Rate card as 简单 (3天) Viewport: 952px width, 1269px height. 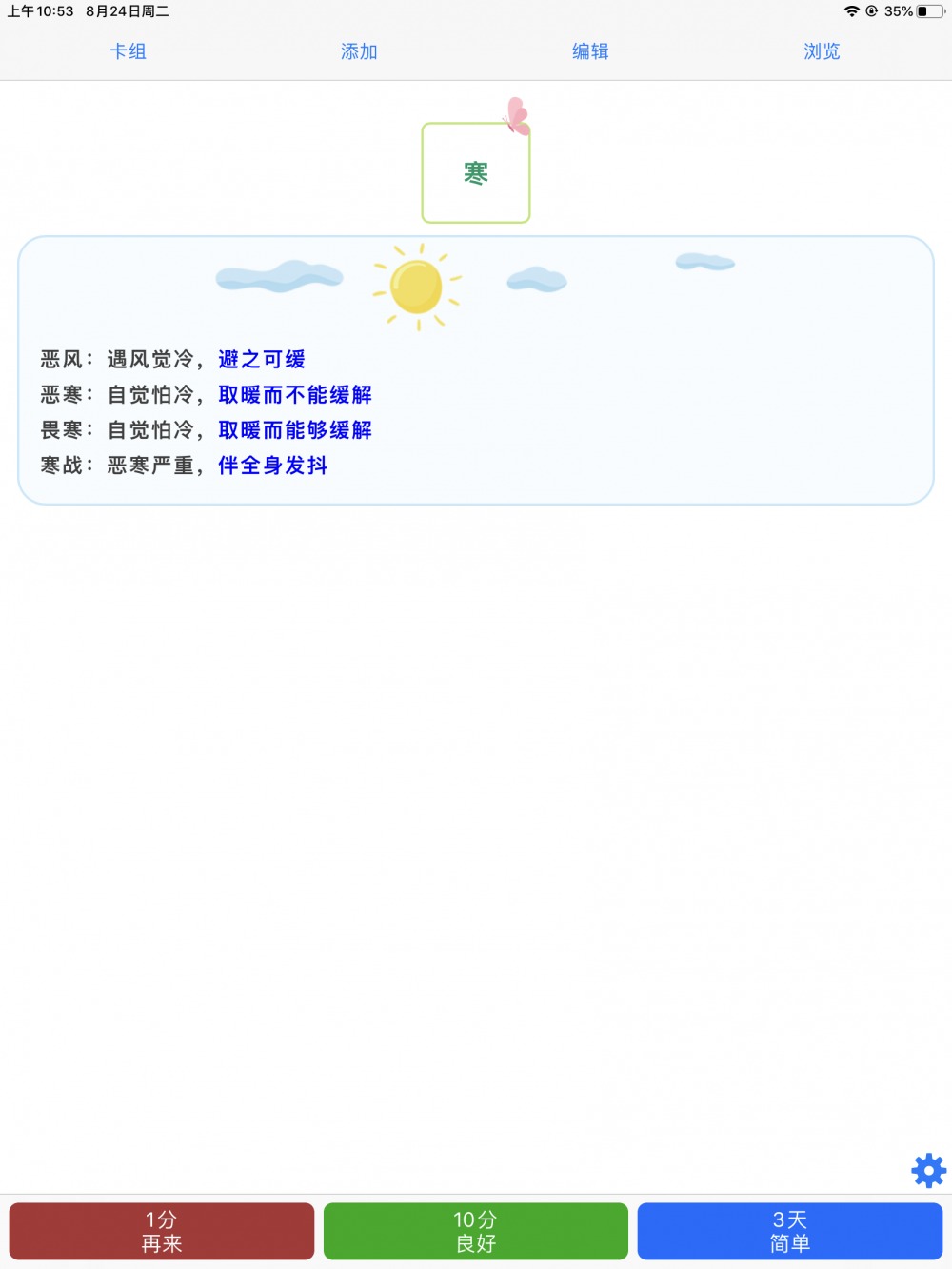coord(789,1231)
